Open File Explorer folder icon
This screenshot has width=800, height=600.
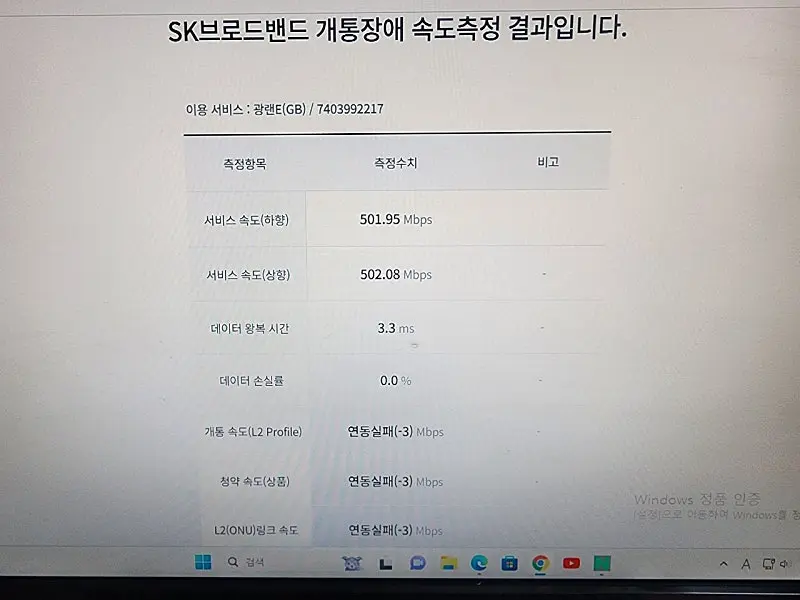pos(449,563)
